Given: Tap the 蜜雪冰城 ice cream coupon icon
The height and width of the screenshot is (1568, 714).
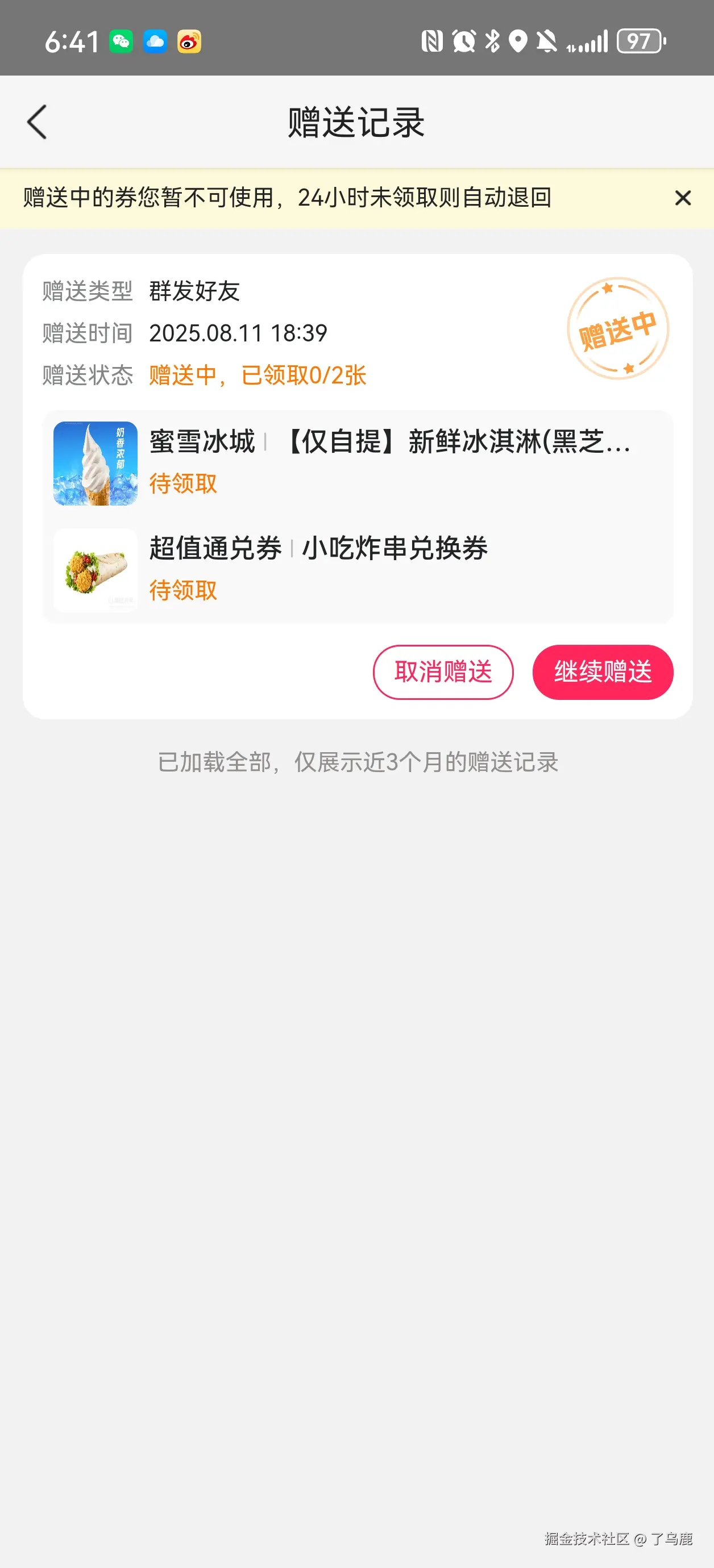Looking at the screenshot, I should tap(95, 463).
